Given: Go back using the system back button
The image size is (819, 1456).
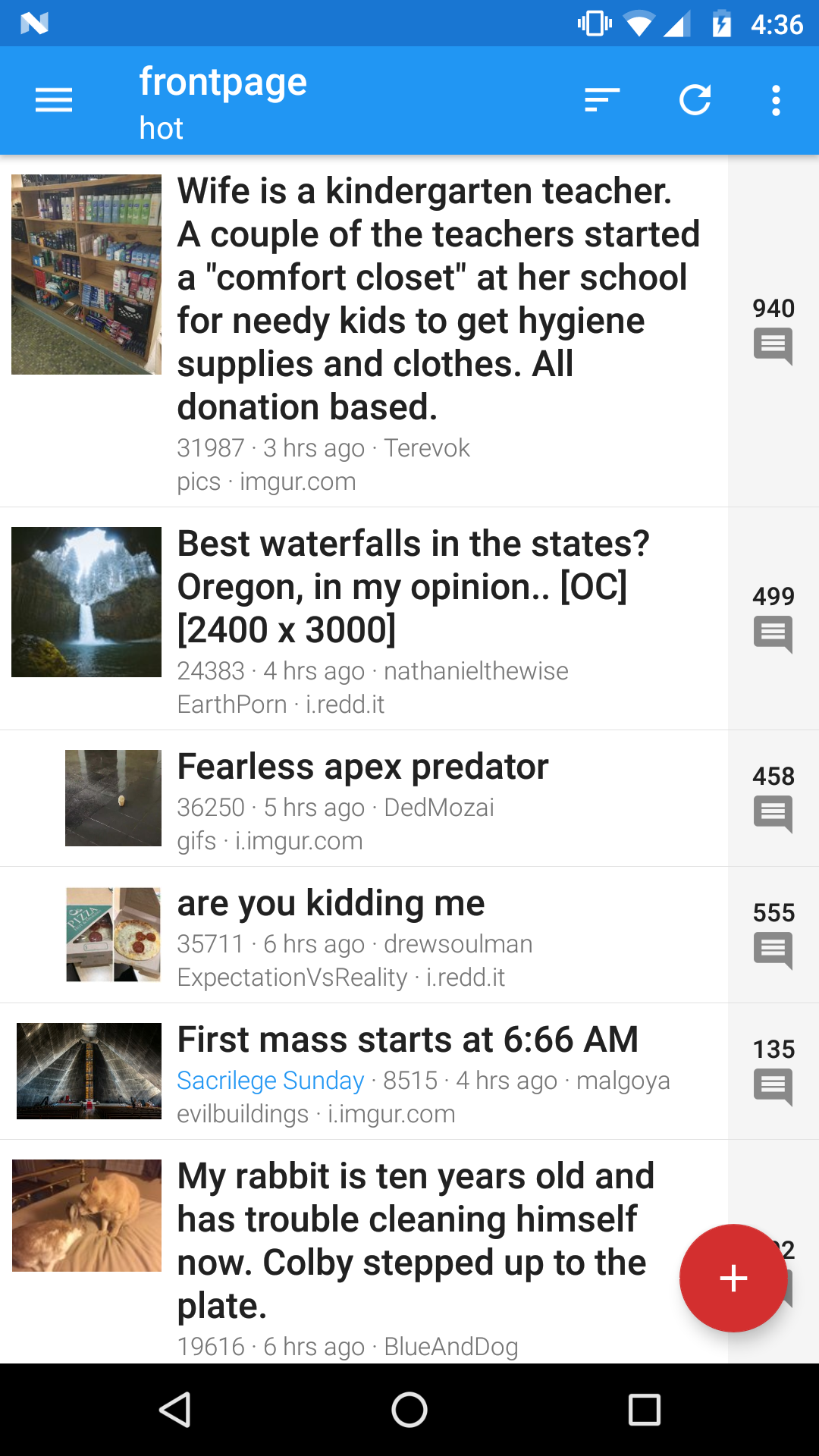Looking at the screenshot, I should 174,1410.
